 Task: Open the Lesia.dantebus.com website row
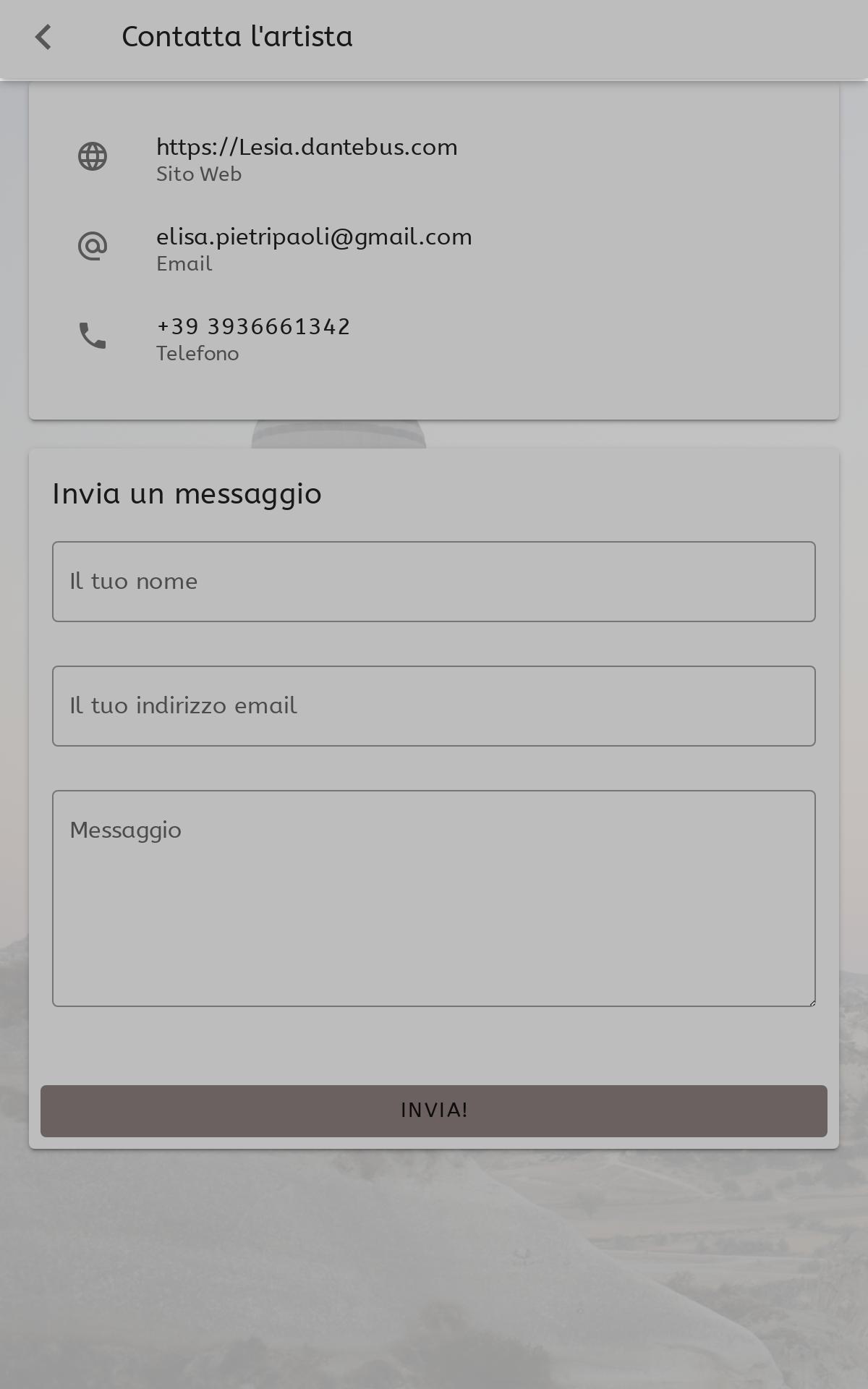coord(434,158)
